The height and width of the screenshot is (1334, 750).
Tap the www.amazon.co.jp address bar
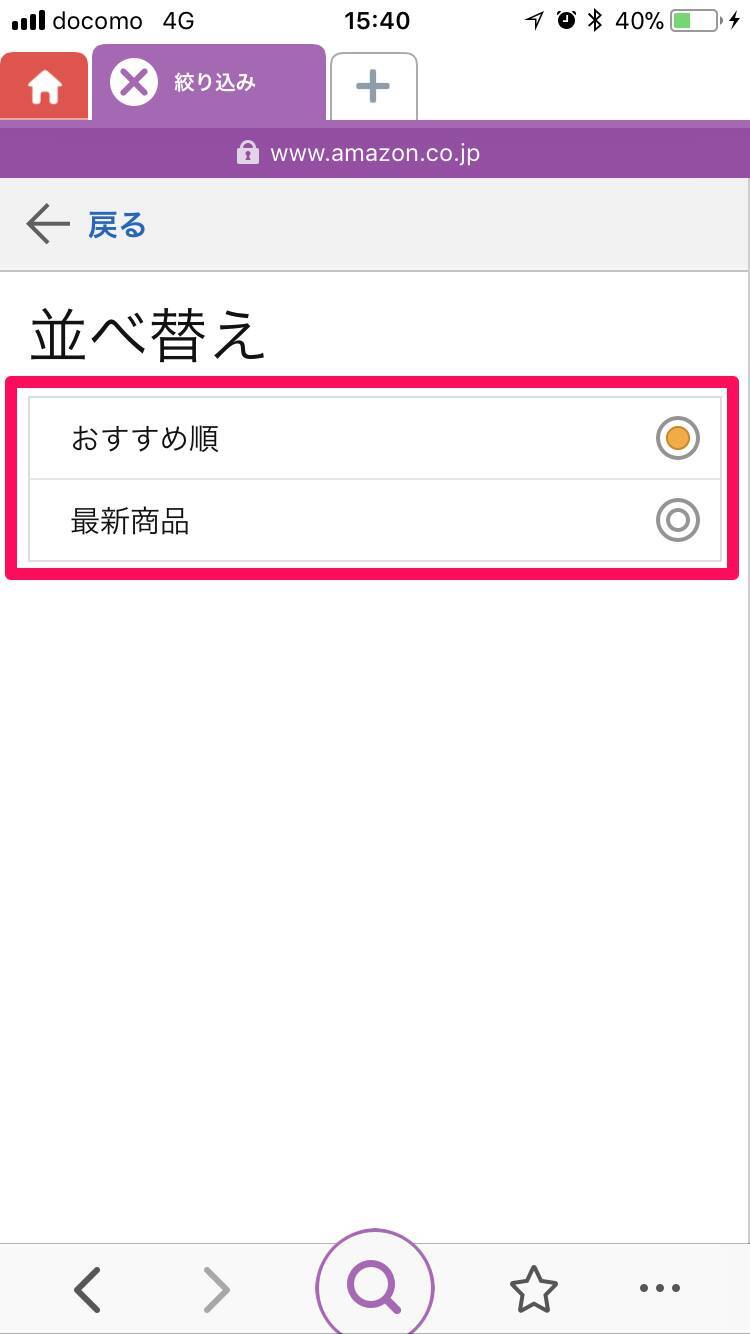375,153
